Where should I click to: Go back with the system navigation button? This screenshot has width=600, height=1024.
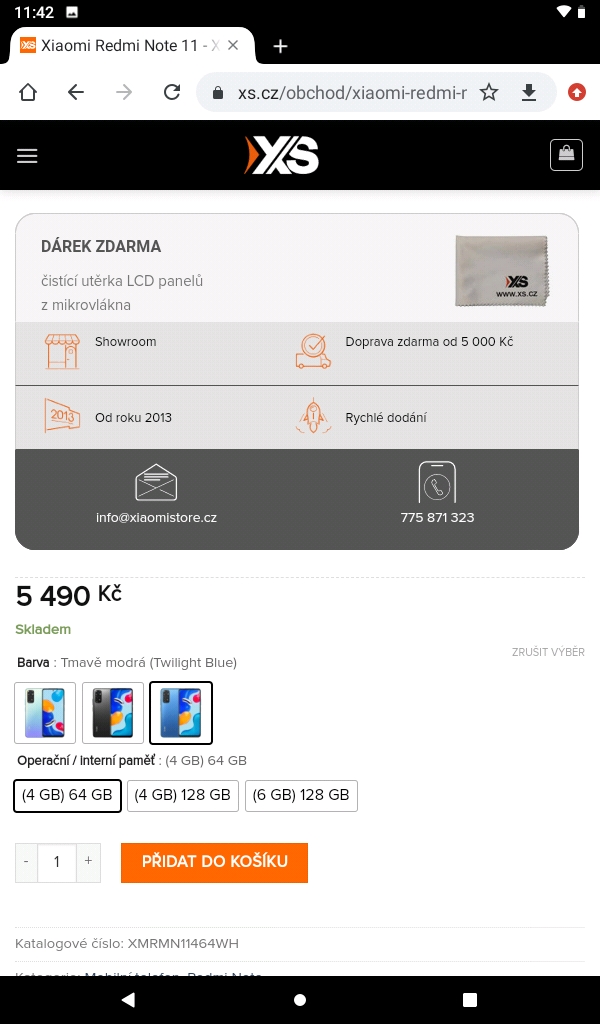tap(127, 999)
